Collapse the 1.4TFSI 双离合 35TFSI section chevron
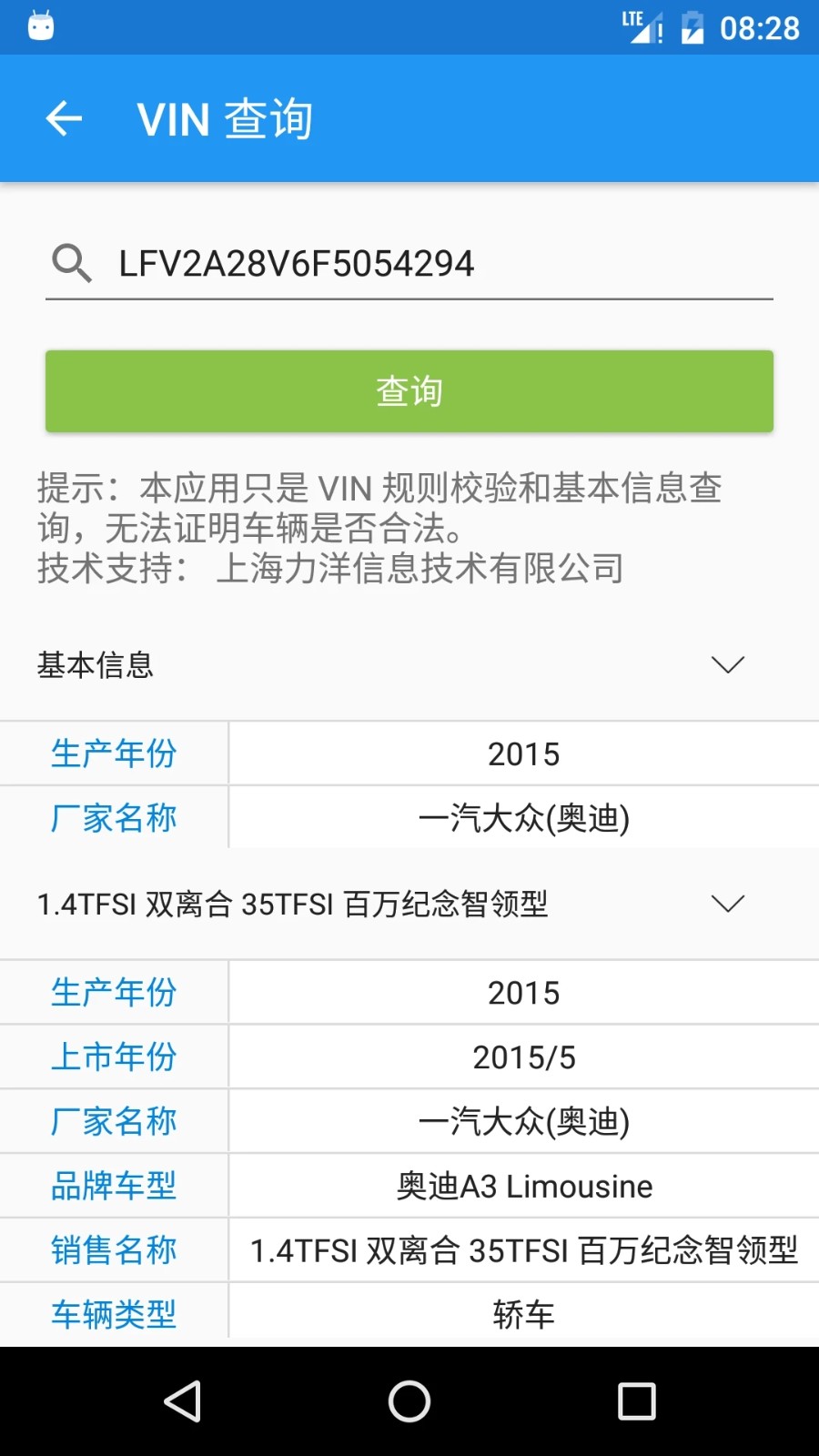Screen dimensions: 819x1456 tap(727, 905)
